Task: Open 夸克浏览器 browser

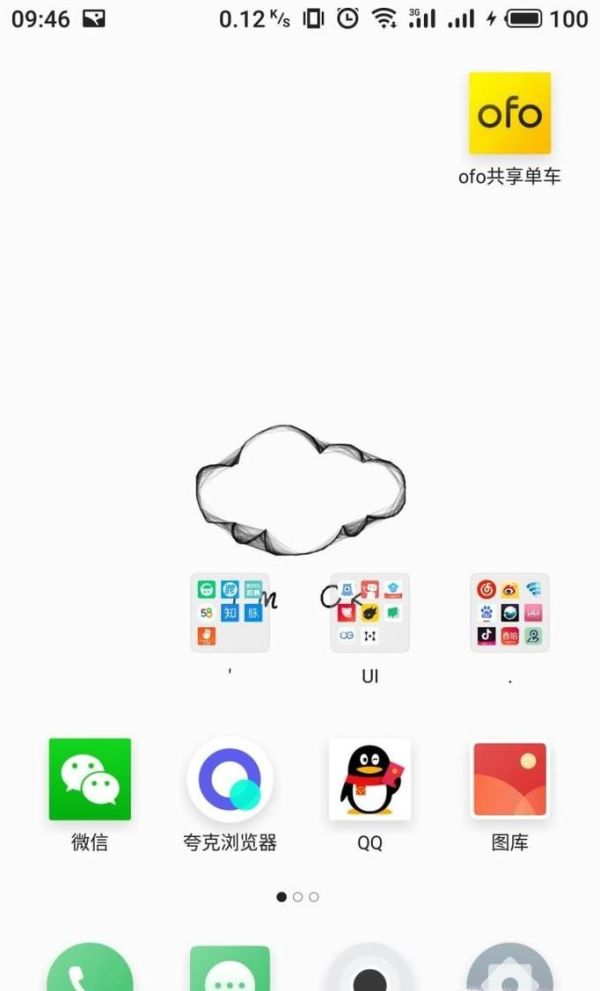Action: (230, 779)
